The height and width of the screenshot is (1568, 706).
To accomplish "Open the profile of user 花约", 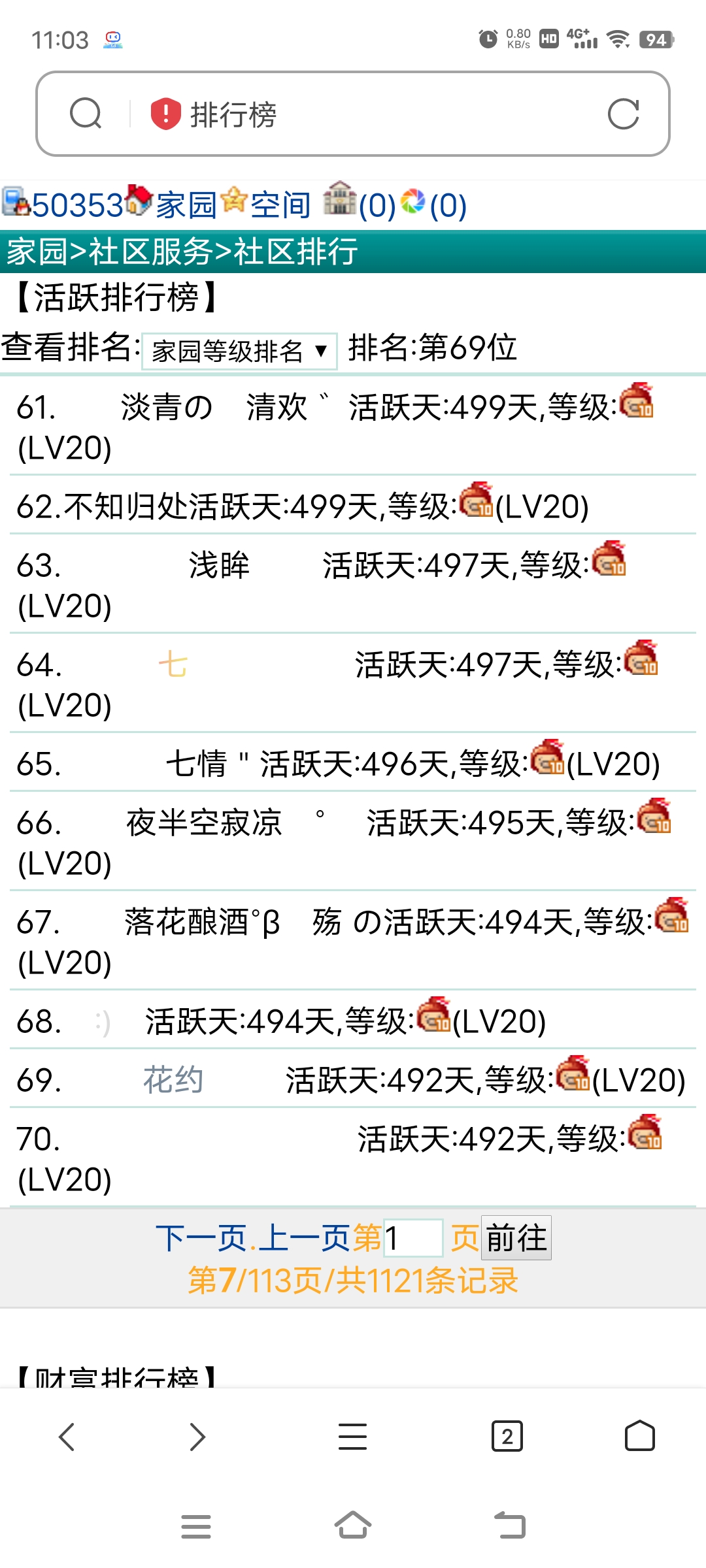I will [x=173, y=1079].
